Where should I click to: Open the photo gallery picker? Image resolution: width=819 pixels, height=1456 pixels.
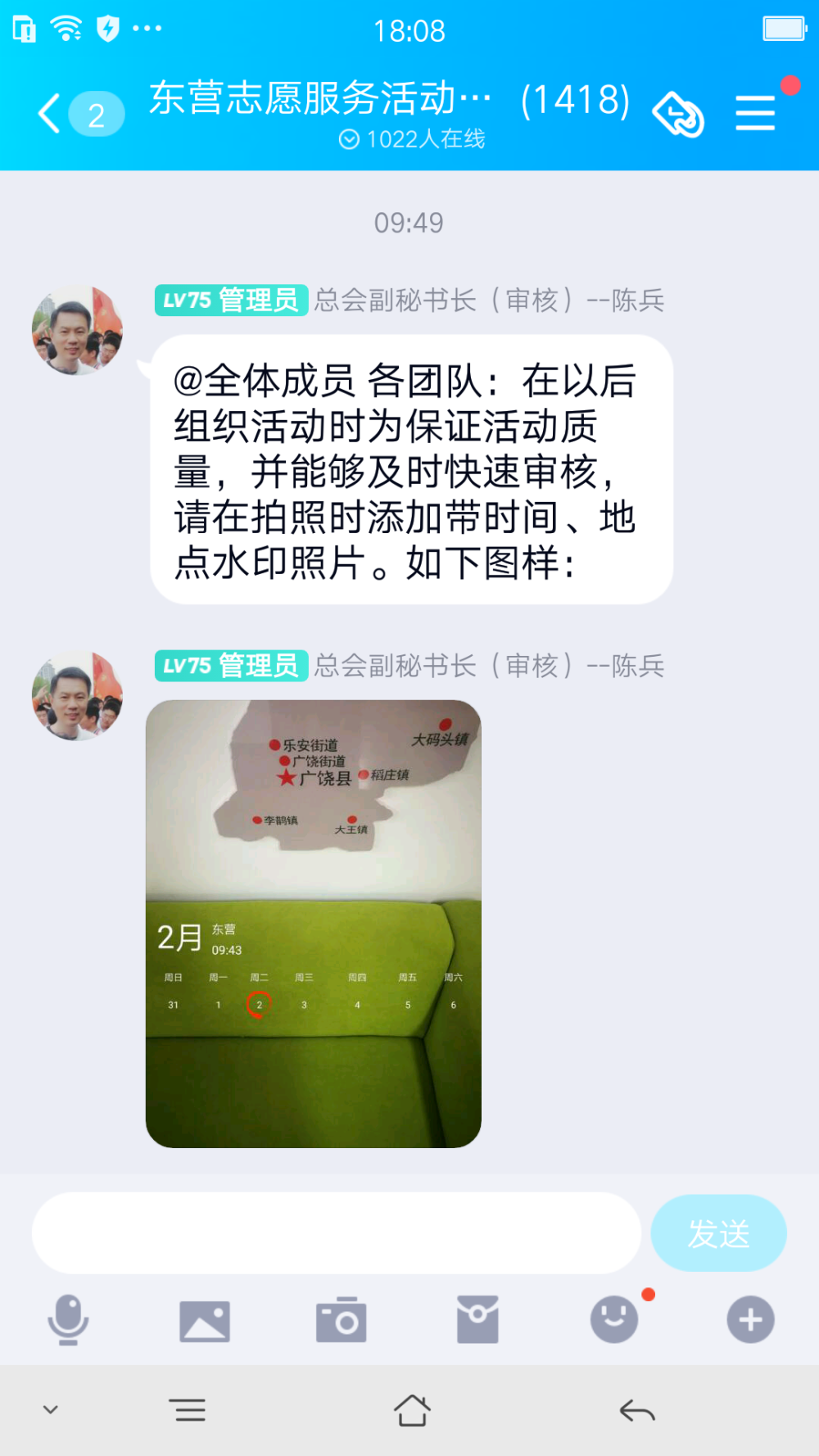[205, 1321]
